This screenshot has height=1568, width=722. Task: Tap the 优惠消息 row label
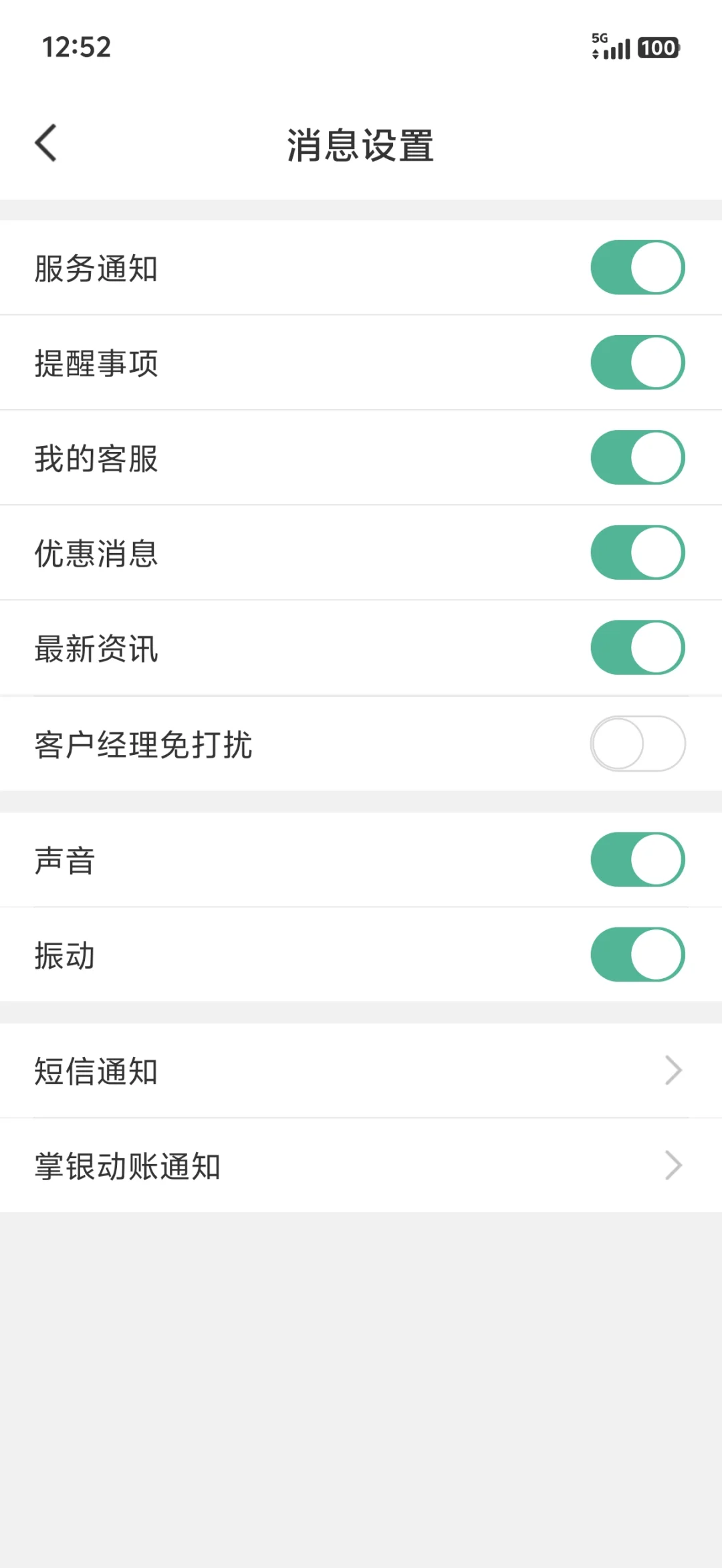tap(96, 552)
